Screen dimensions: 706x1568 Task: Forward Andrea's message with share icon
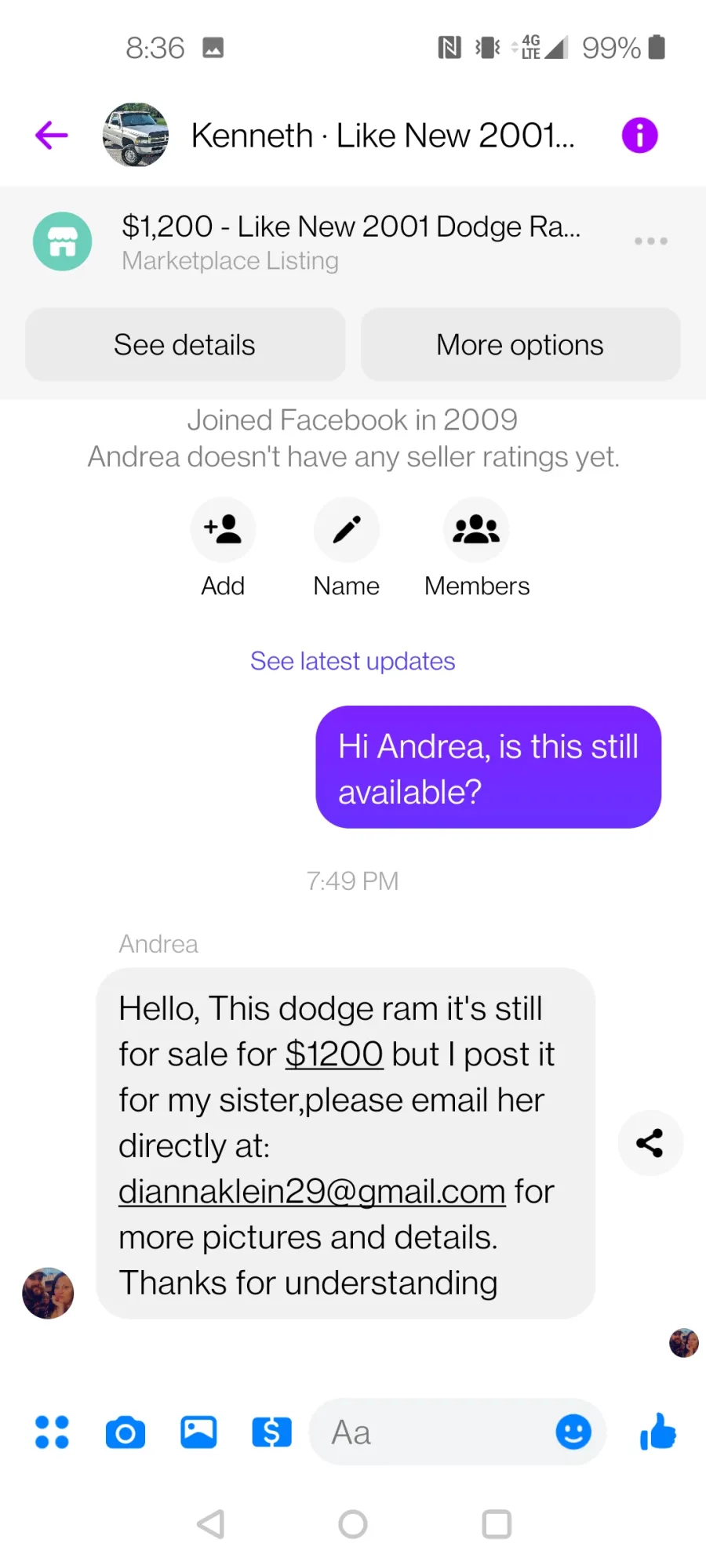650,1143
